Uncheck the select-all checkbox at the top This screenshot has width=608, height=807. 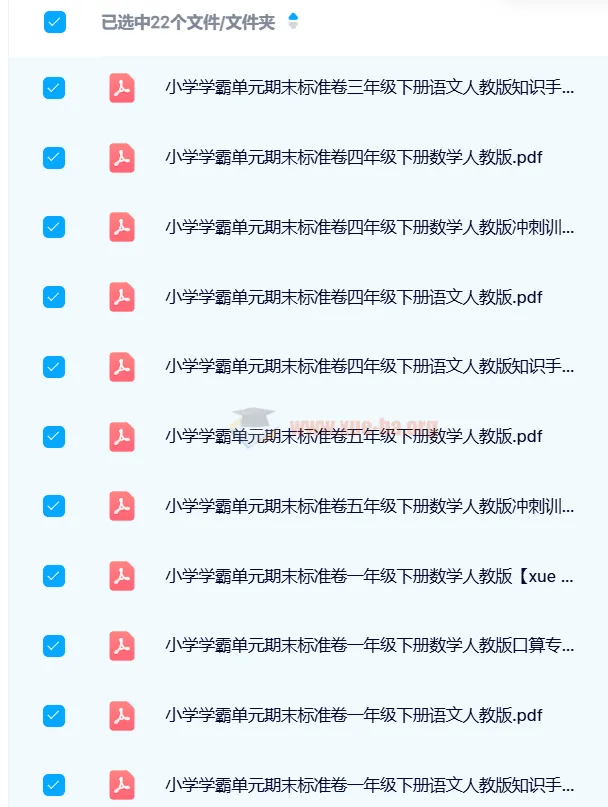pos(54,21)
